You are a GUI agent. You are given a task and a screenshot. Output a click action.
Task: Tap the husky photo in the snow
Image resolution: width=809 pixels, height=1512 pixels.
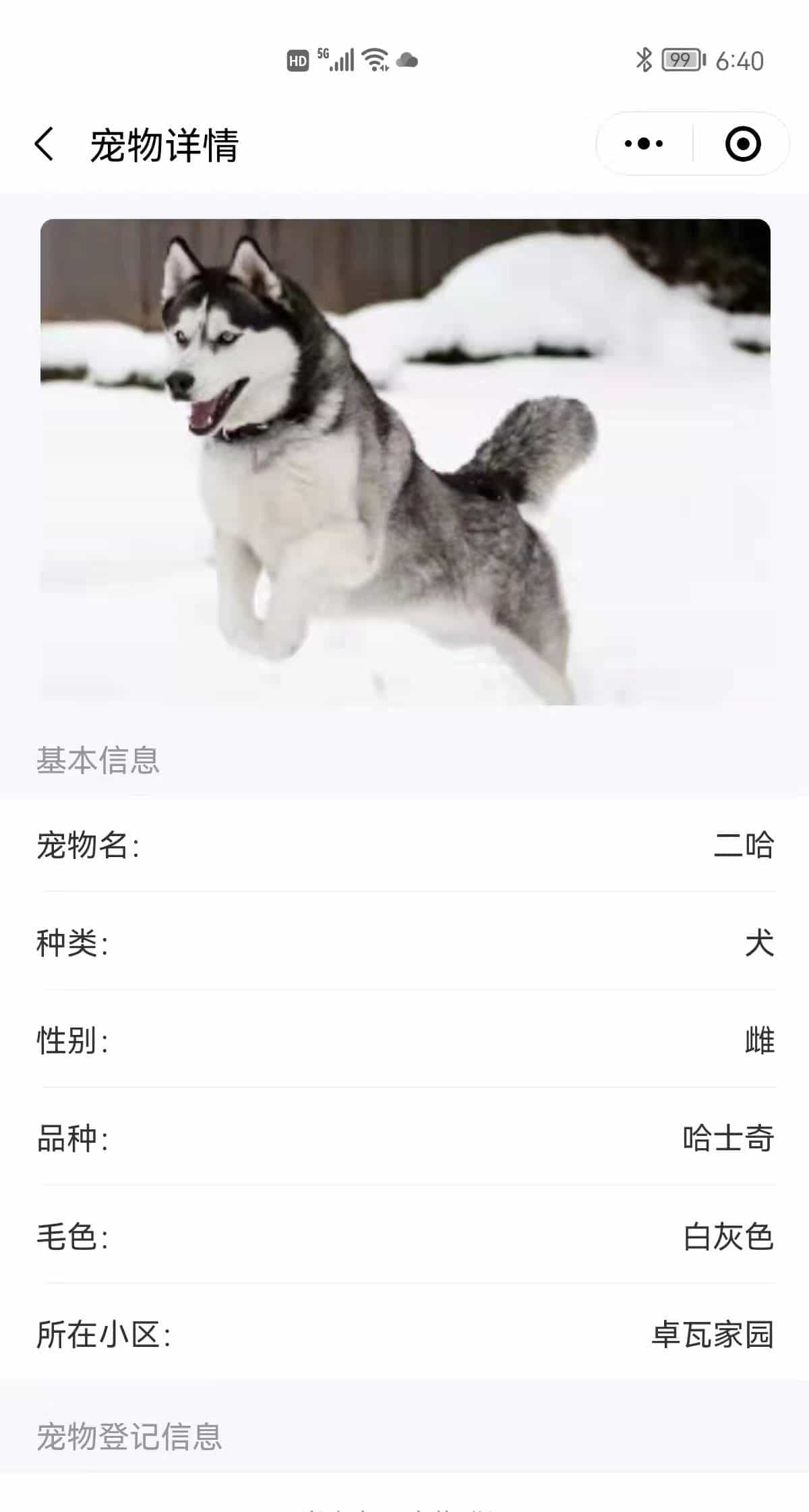click(404, 472)
